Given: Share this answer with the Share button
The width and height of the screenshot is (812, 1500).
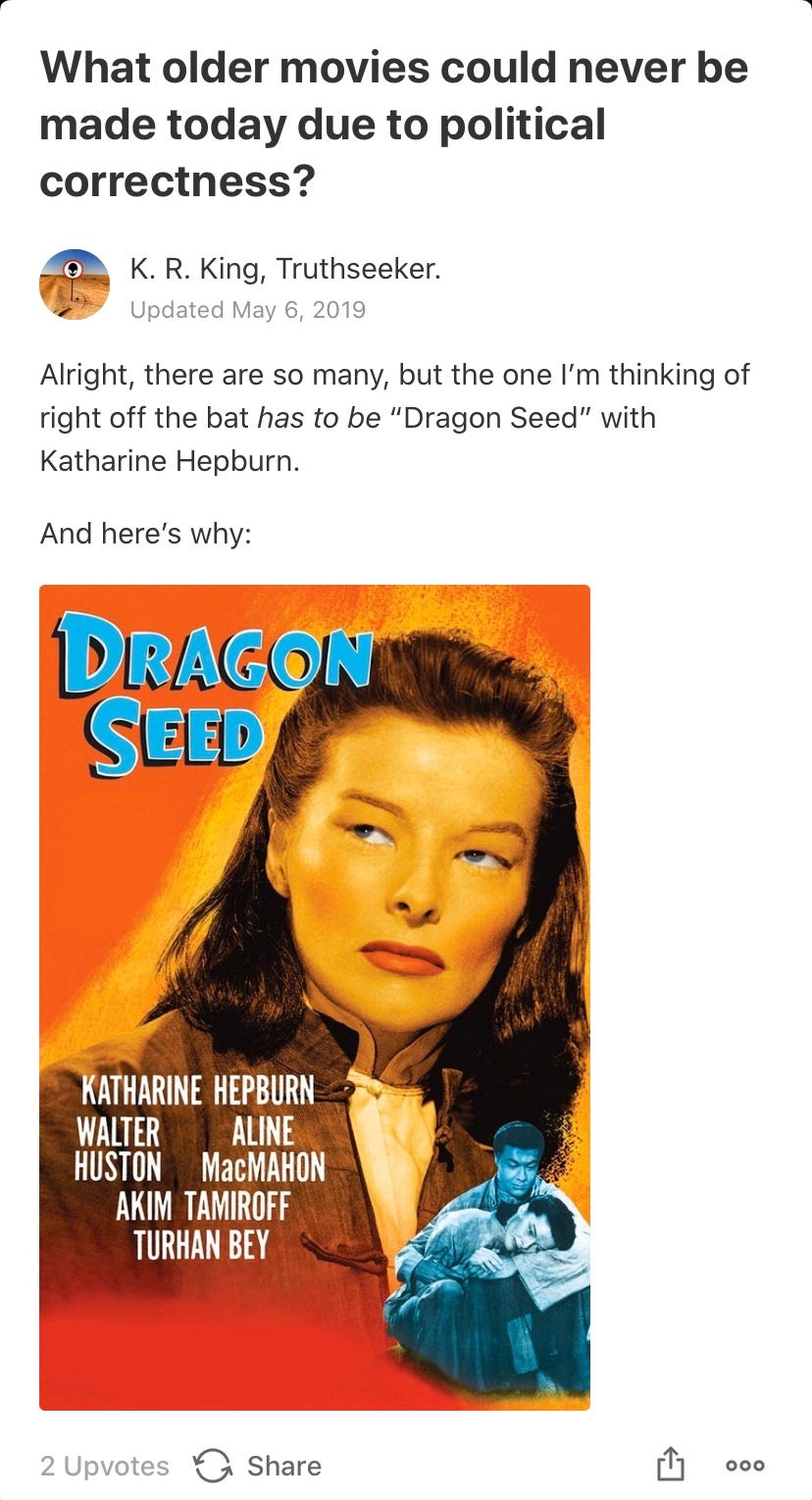Looking at the screenshot, I should 259,1466.
